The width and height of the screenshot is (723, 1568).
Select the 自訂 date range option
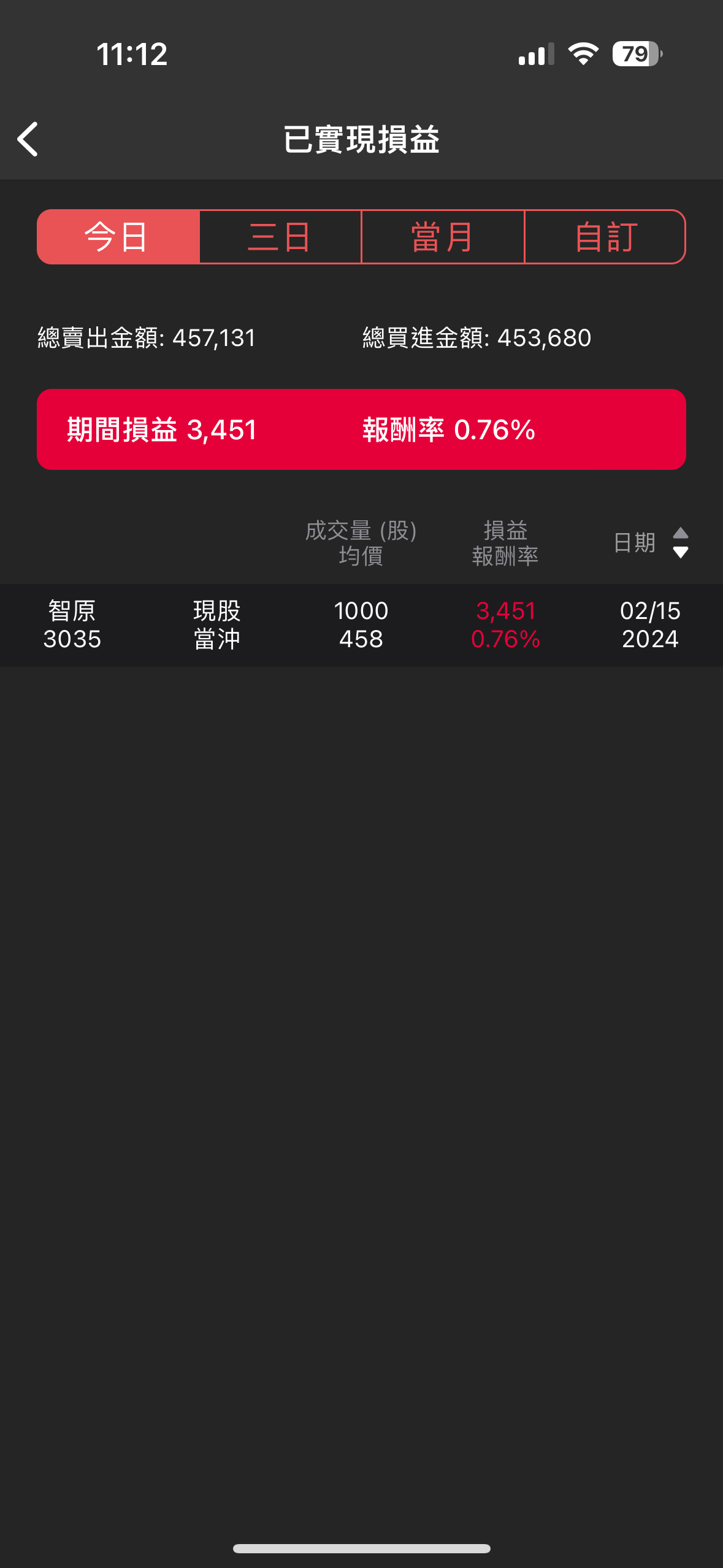[605, 237]
